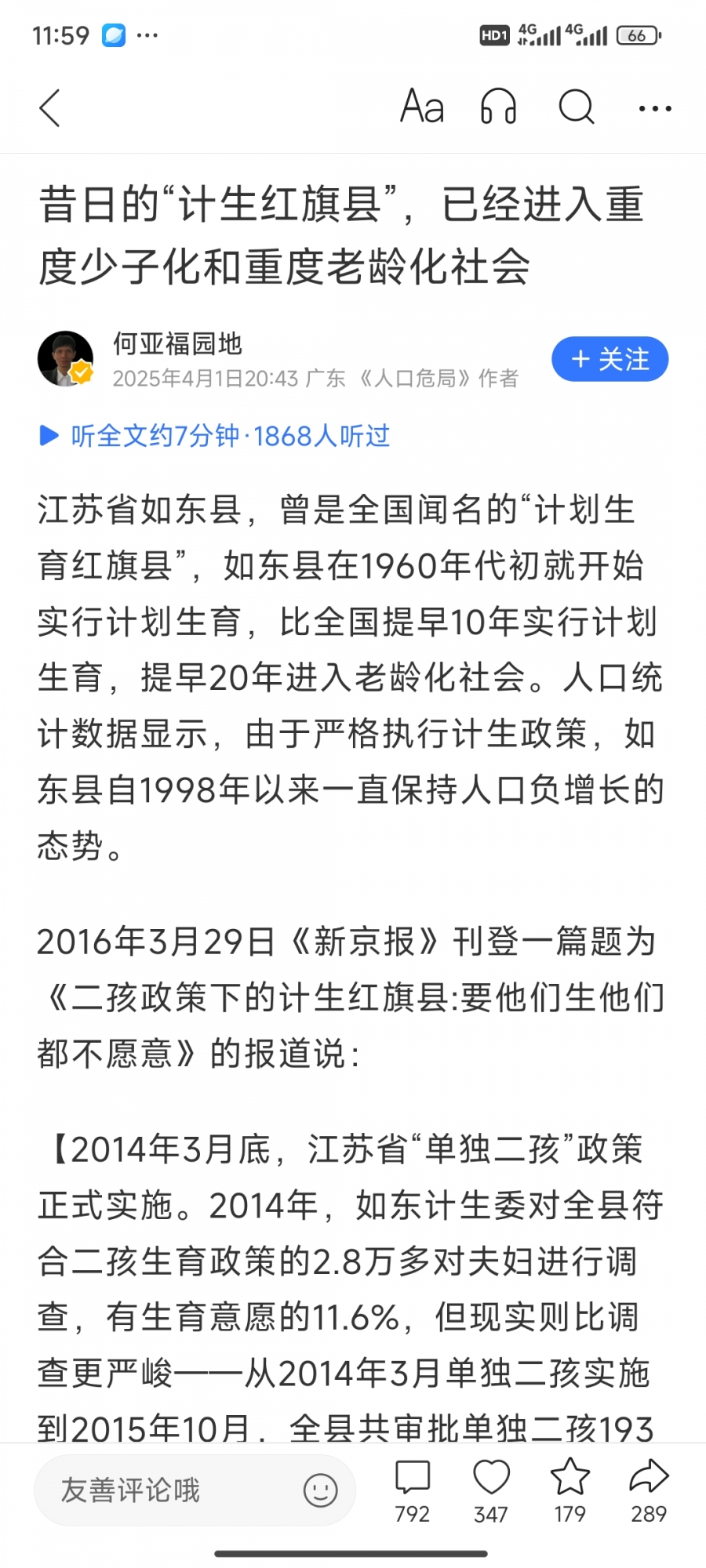Follow the author with +关注

click(x=610, y=360)
